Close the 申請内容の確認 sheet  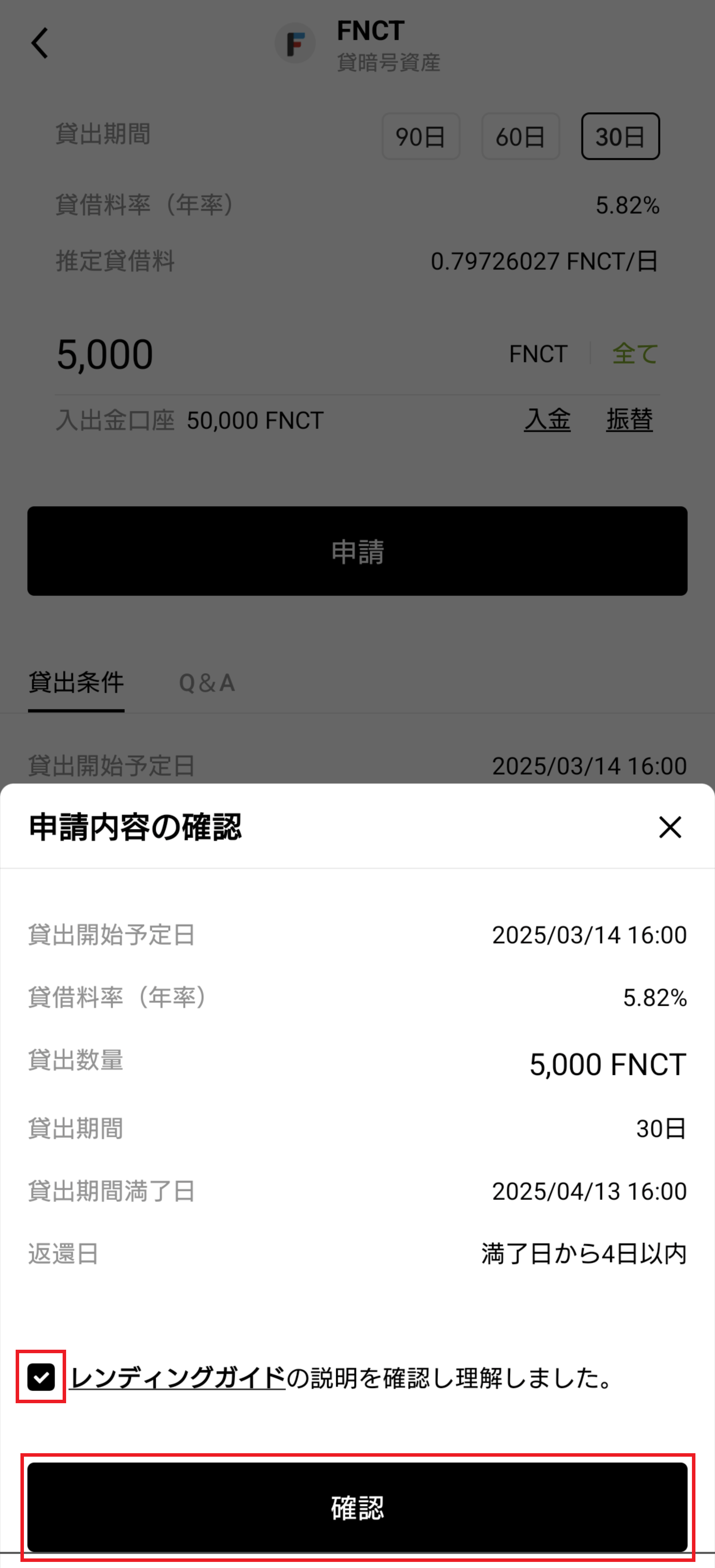670,827
